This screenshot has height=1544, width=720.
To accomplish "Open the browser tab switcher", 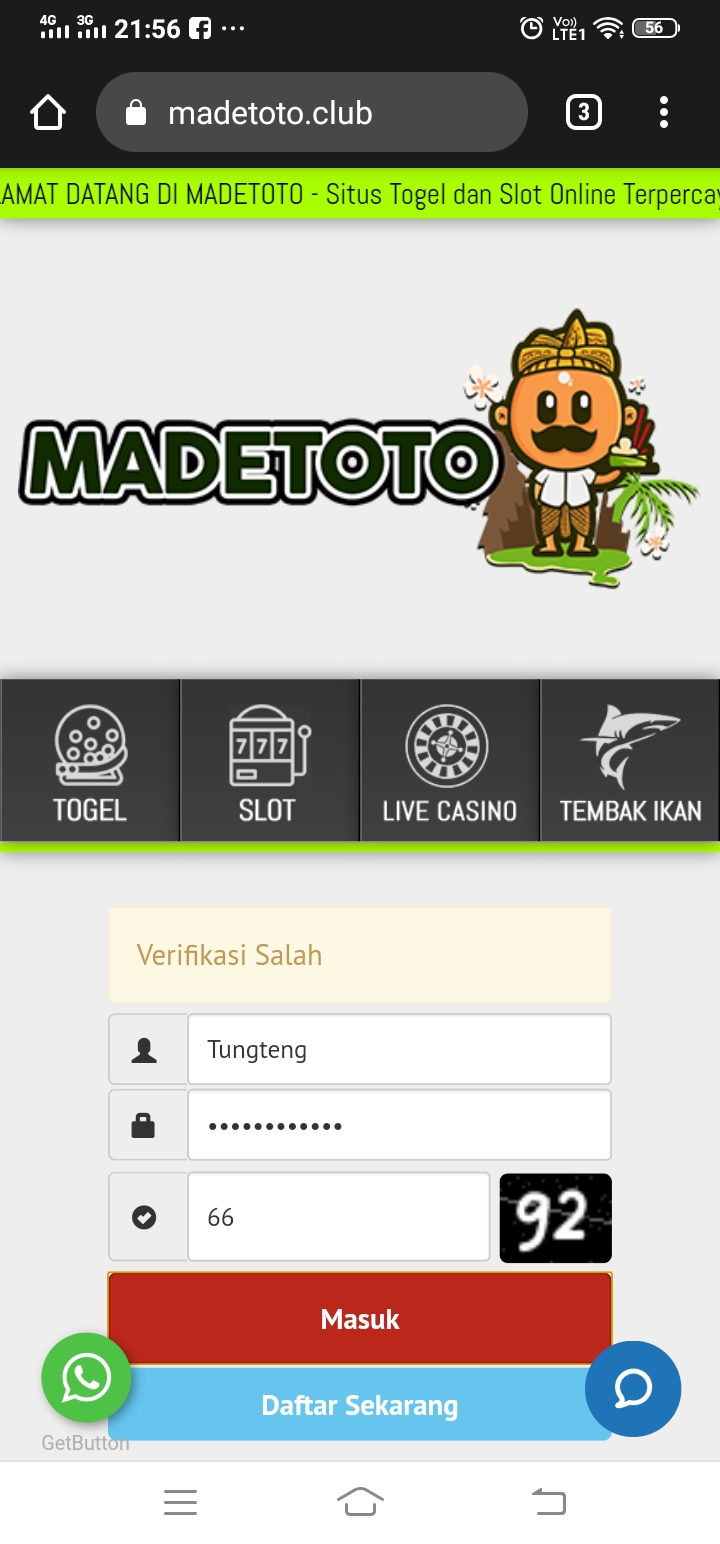I will point(583,113).
